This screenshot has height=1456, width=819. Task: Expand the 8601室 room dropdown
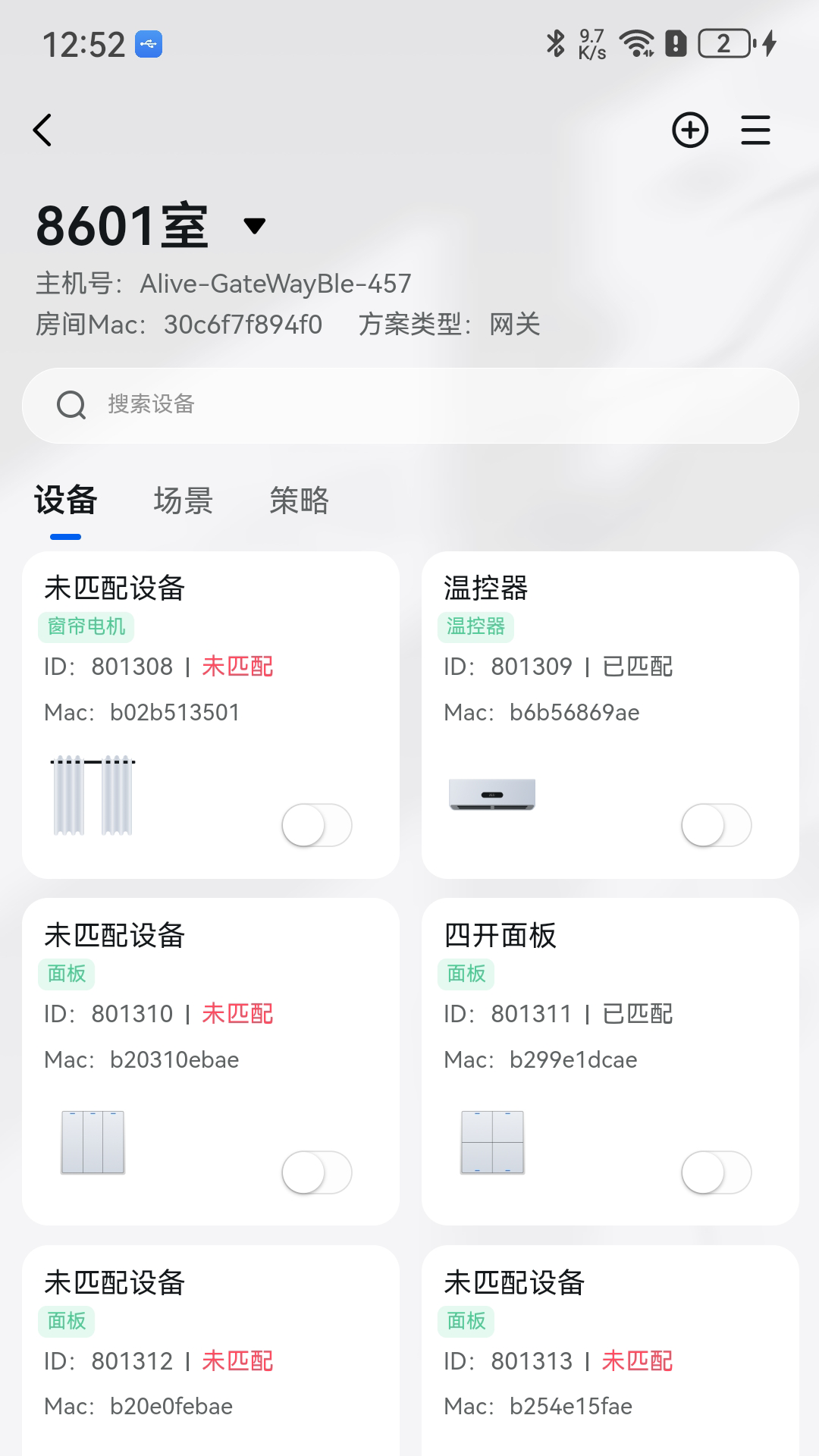(x=254, y=225)
